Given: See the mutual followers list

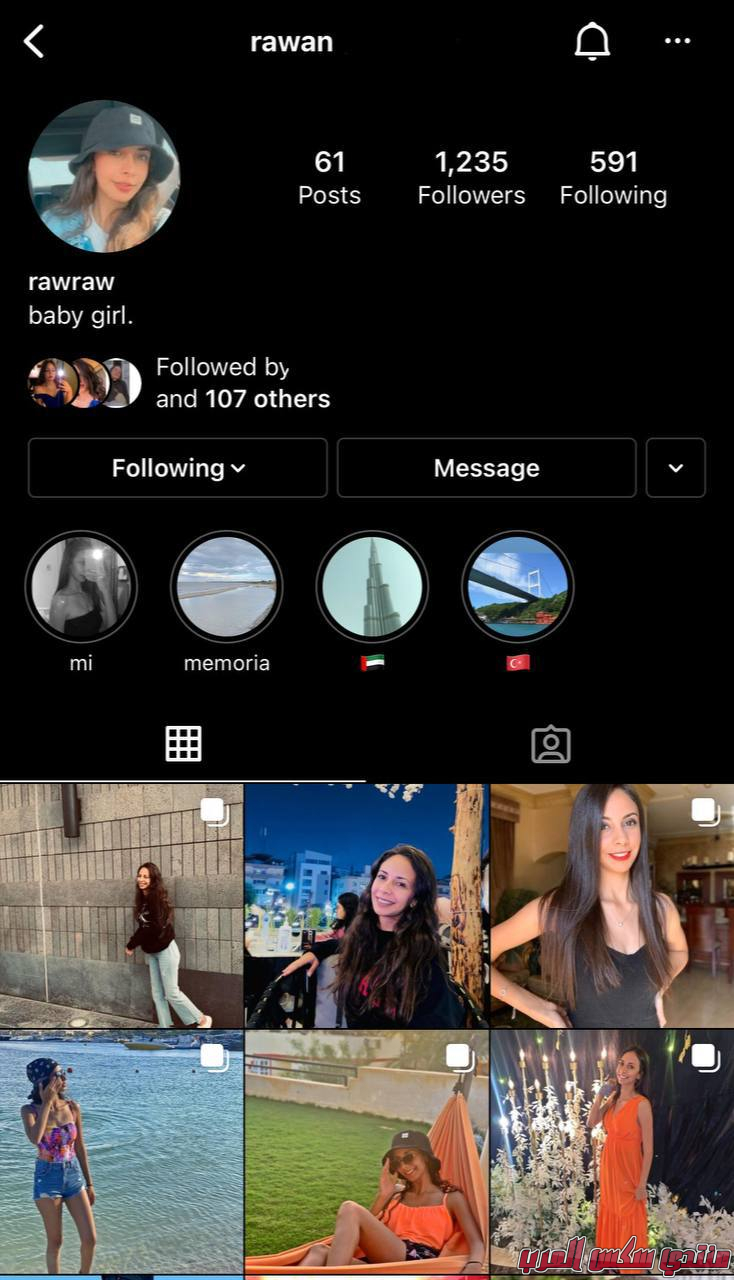Looking at the screenshot, I should (x=242, y=383).
